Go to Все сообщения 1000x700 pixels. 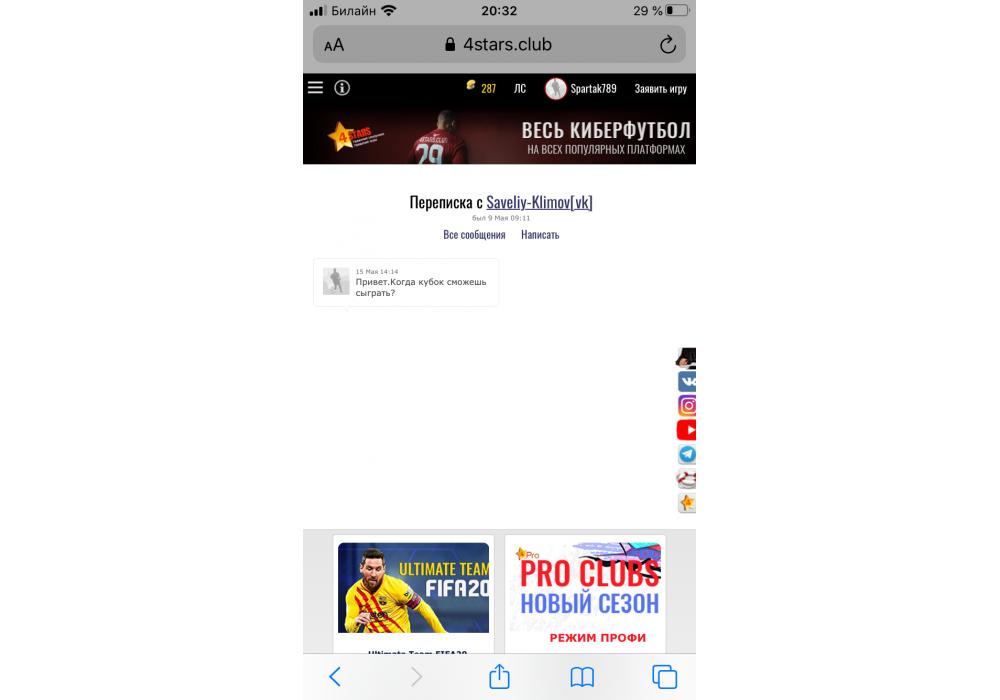tap(474, 235)
